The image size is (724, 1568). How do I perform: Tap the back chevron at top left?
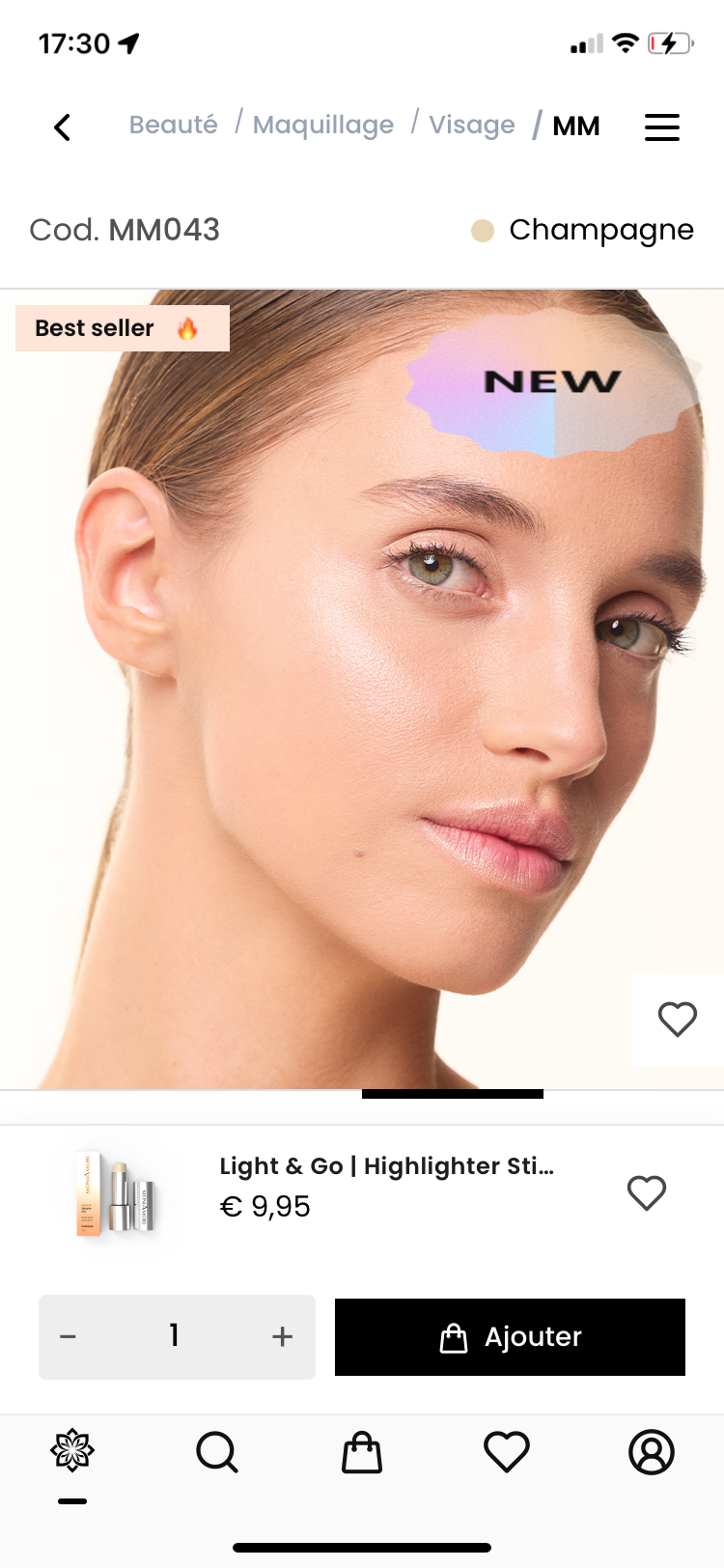[62, 126]
